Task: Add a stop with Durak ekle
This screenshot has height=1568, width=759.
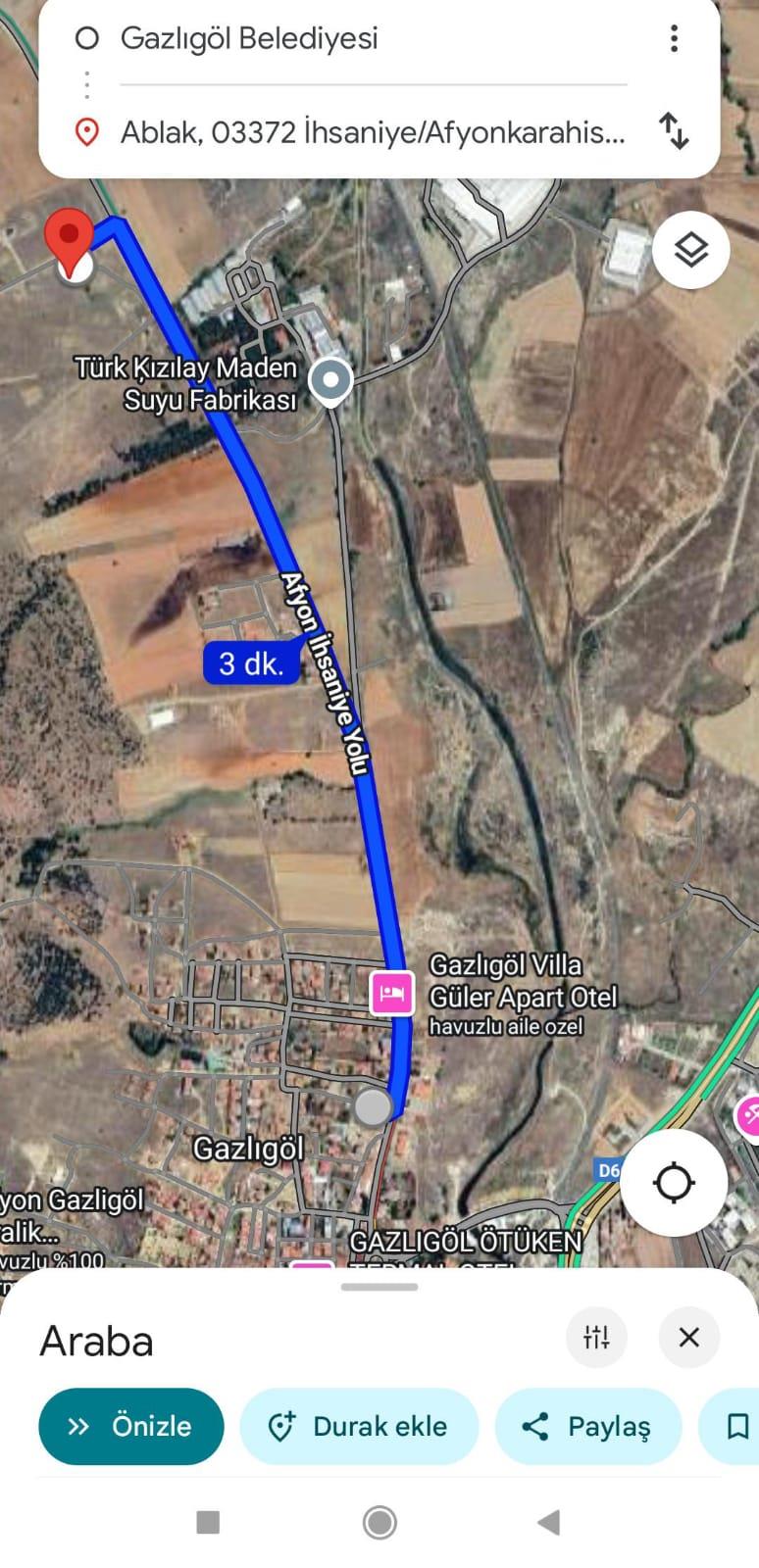Action: pyautogui.click(x=359, y=1426)
